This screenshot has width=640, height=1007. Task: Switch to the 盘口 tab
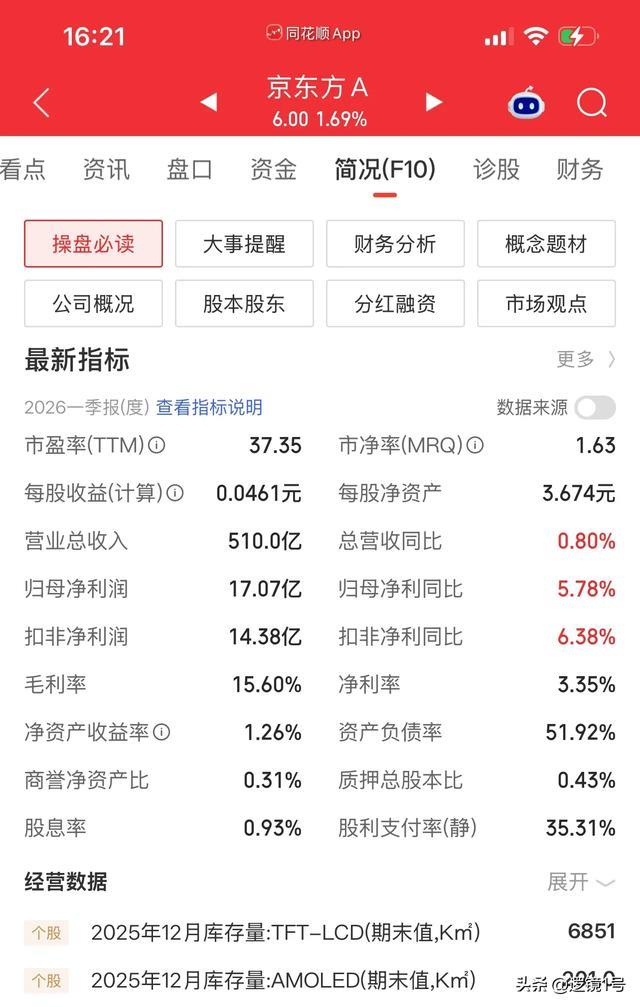coord(189,170)
